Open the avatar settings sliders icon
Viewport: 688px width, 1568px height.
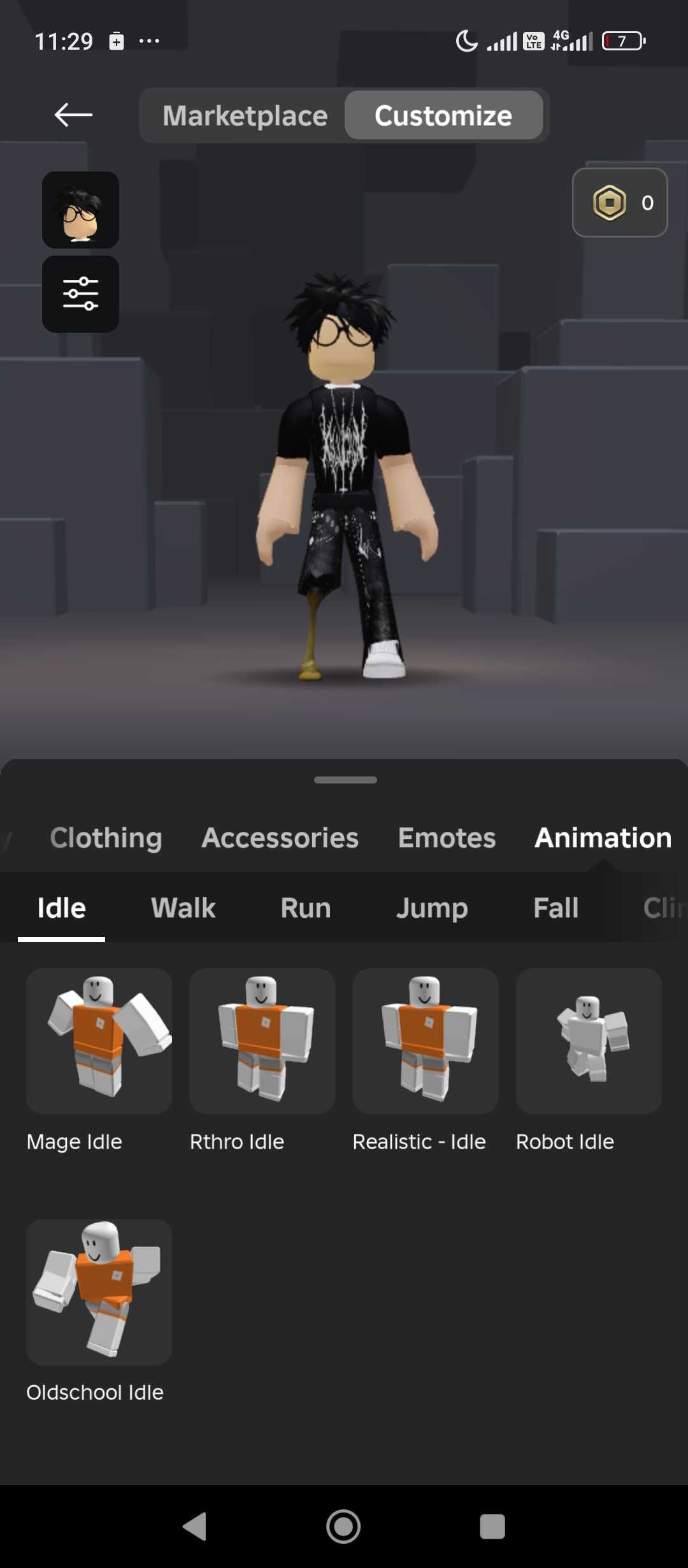tap(80, 294)
